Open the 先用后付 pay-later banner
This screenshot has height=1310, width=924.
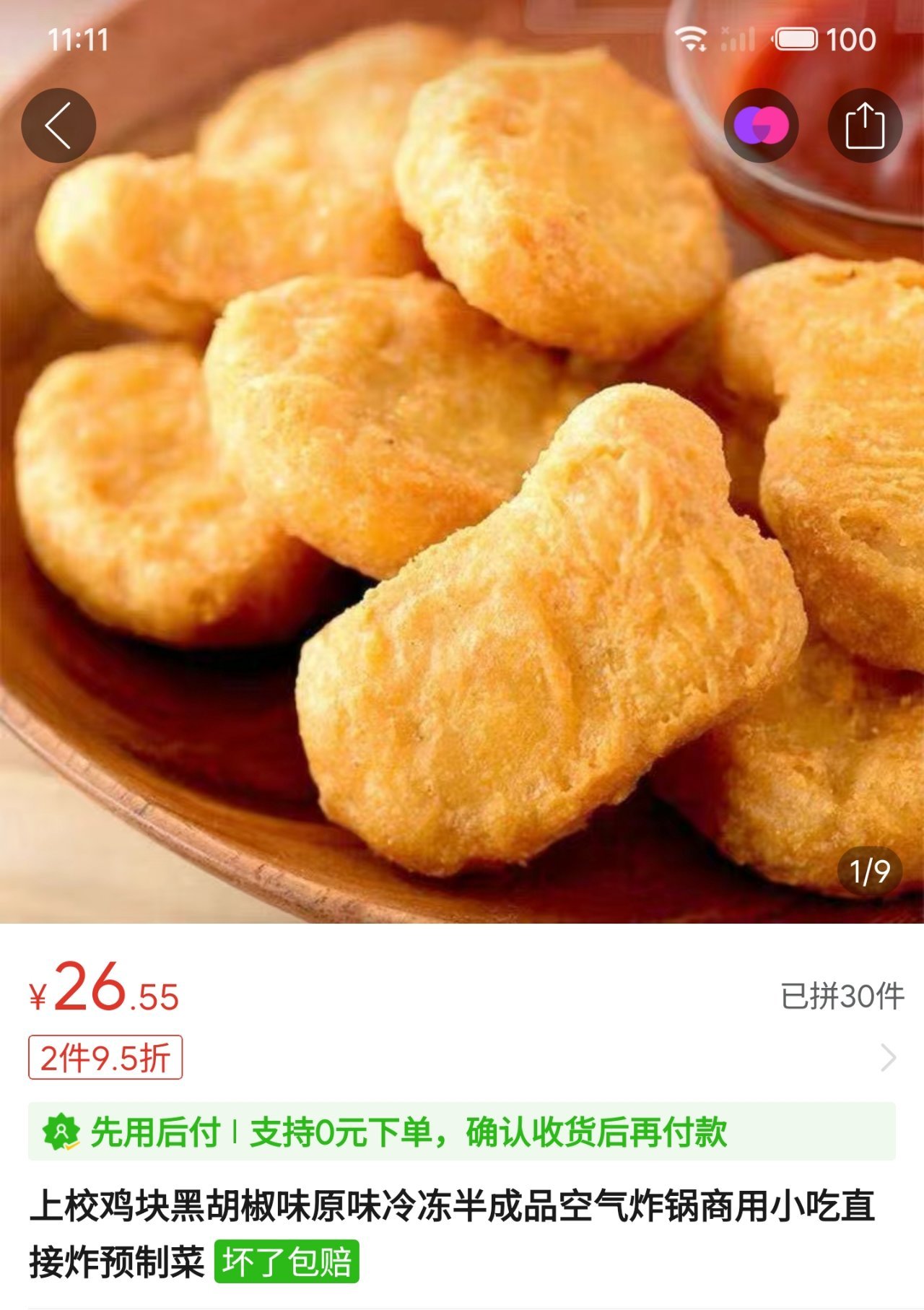(x=462, y=1132)
